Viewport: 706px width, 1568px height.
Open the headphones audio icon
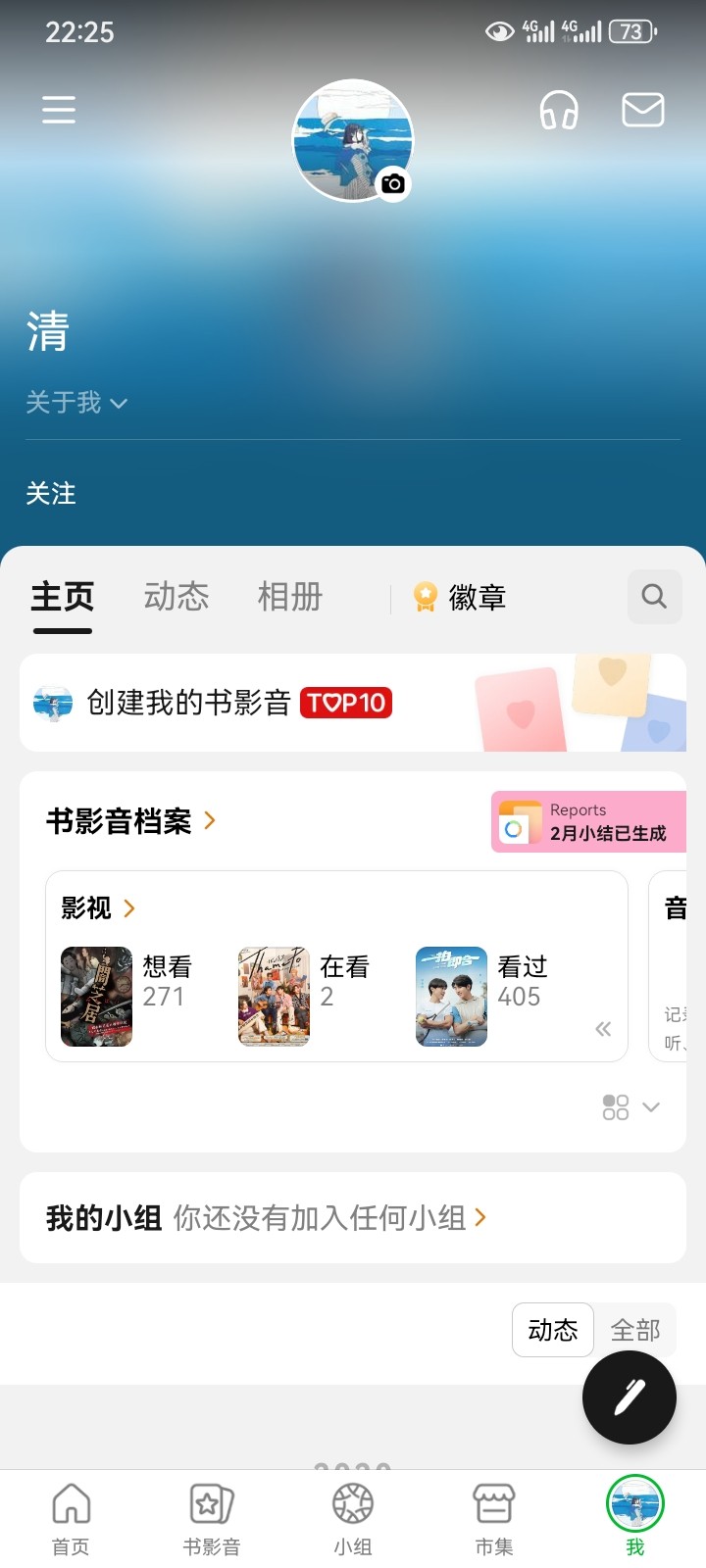click(x=559, y=110)
